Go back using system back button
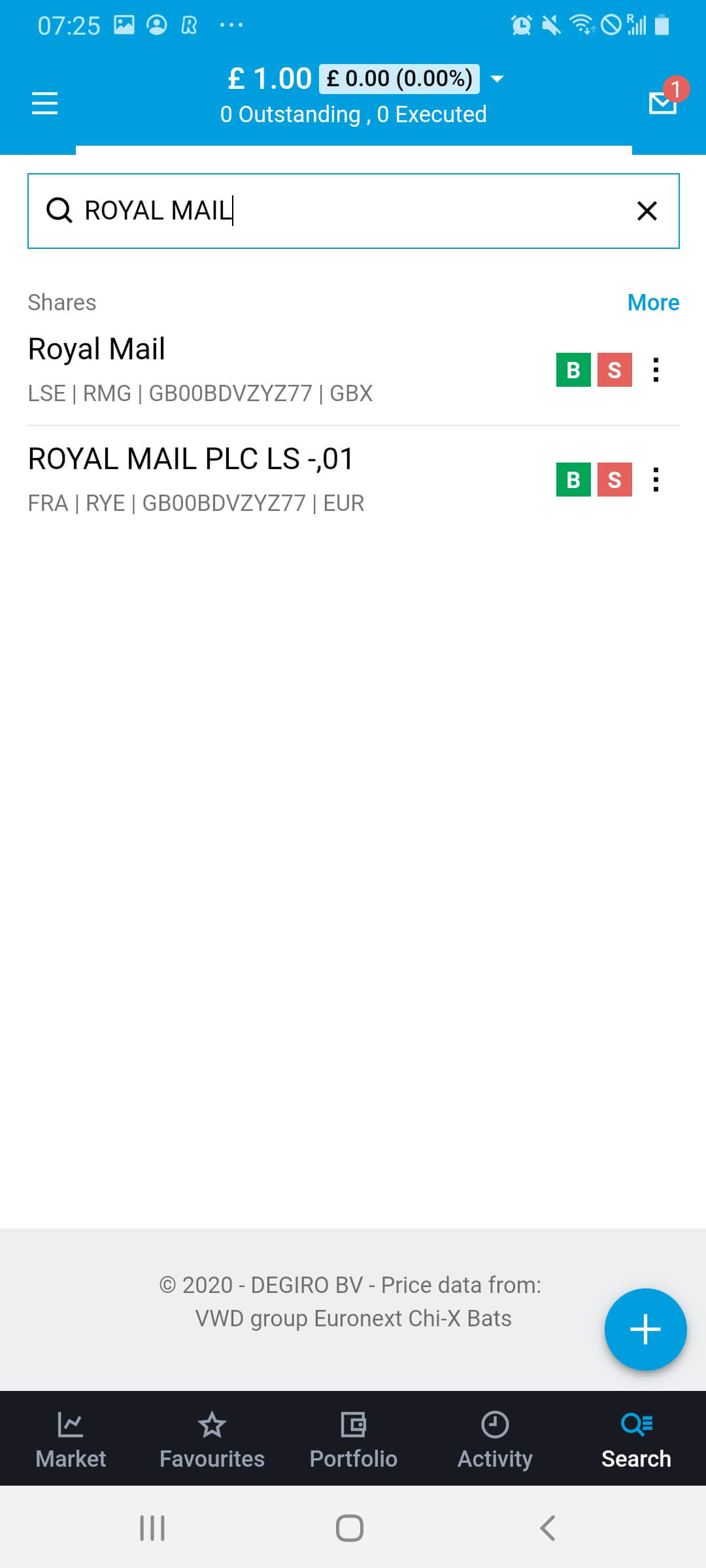 click(548, 1528)
